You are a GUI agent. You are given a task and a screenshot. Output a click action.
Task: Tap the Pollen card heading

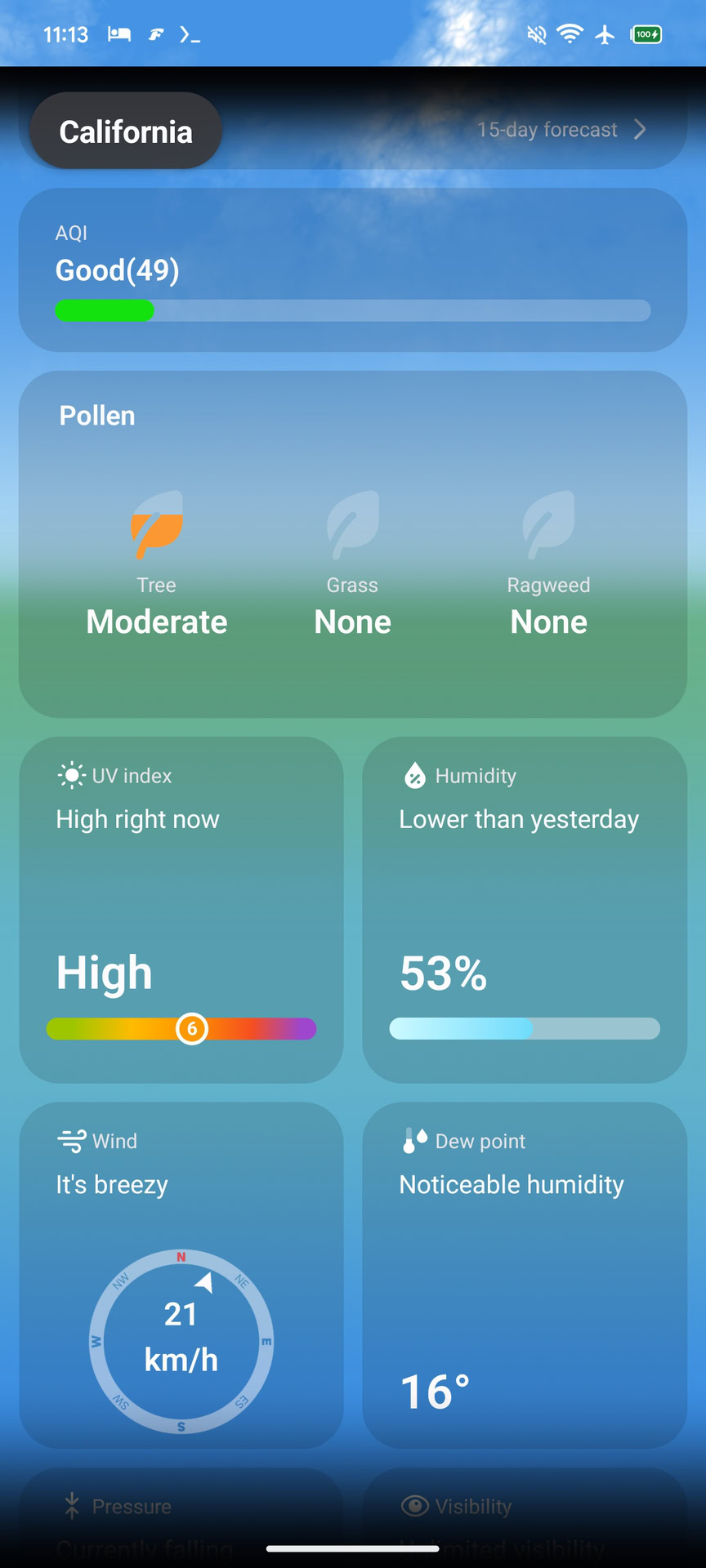pyautogui.click(x=96, y=416)
